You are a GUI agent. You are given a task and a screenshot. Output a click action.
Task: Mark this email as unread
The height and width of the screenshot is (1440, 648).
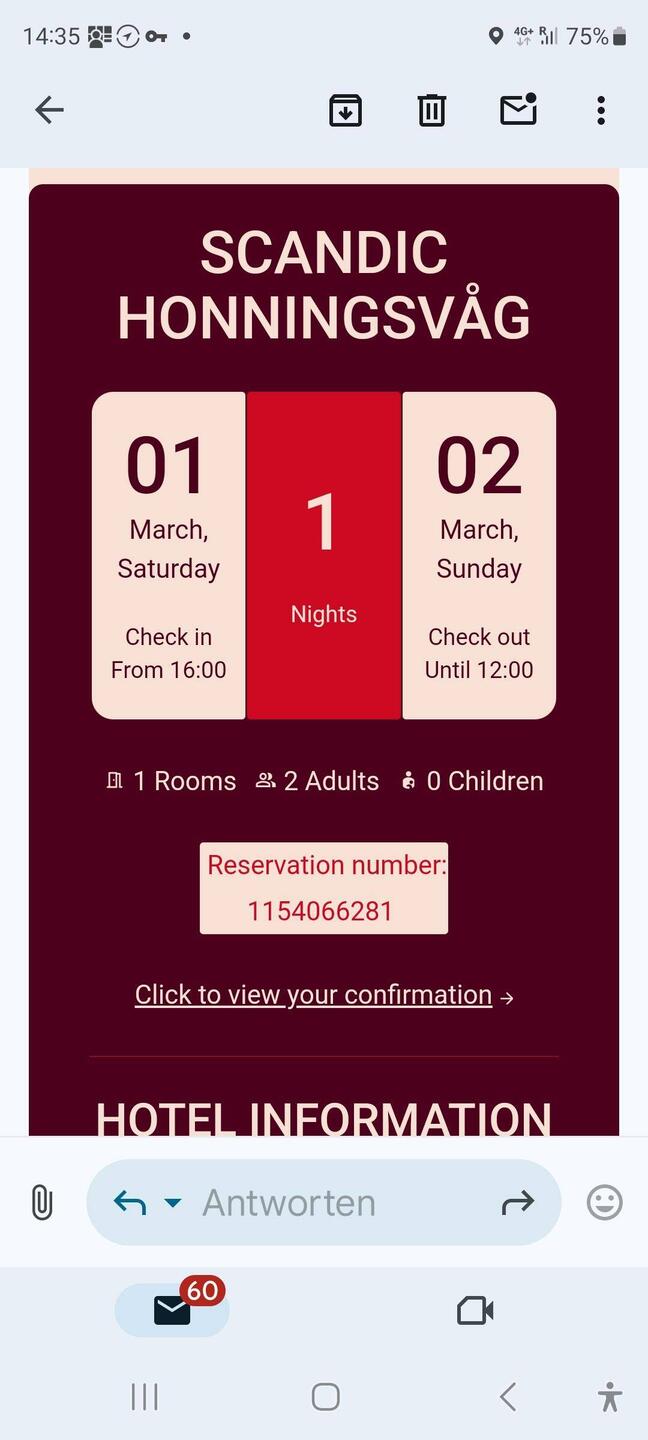pos(518,109)
